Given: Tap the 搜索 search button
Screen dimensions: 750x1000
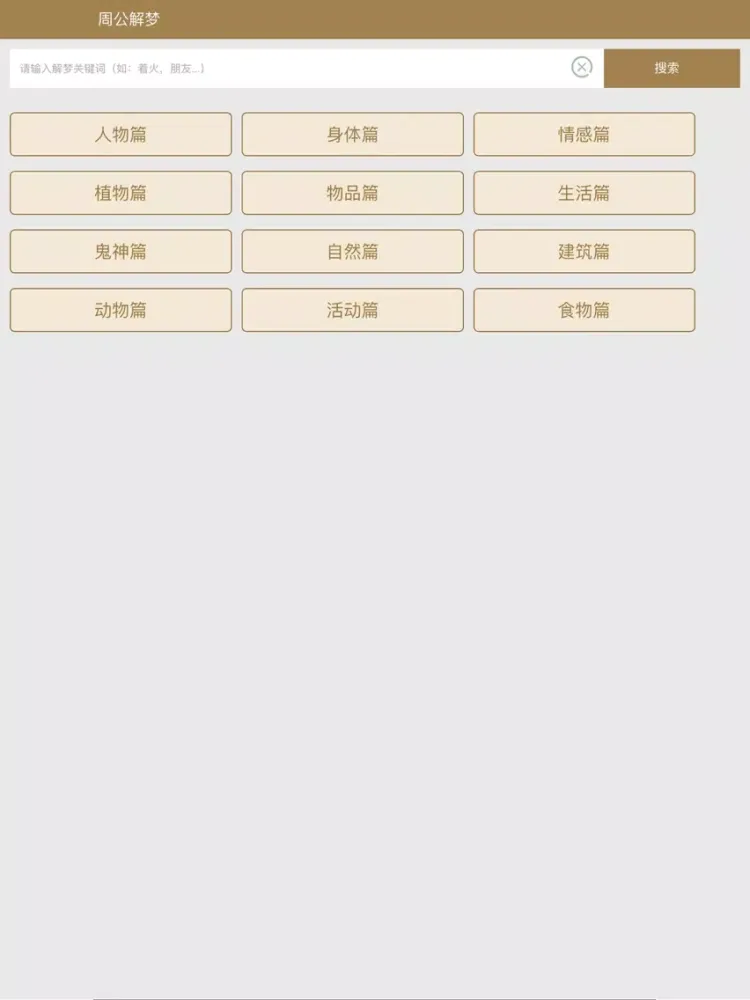Looking at the screenshot, I should [x=672, y=68].
